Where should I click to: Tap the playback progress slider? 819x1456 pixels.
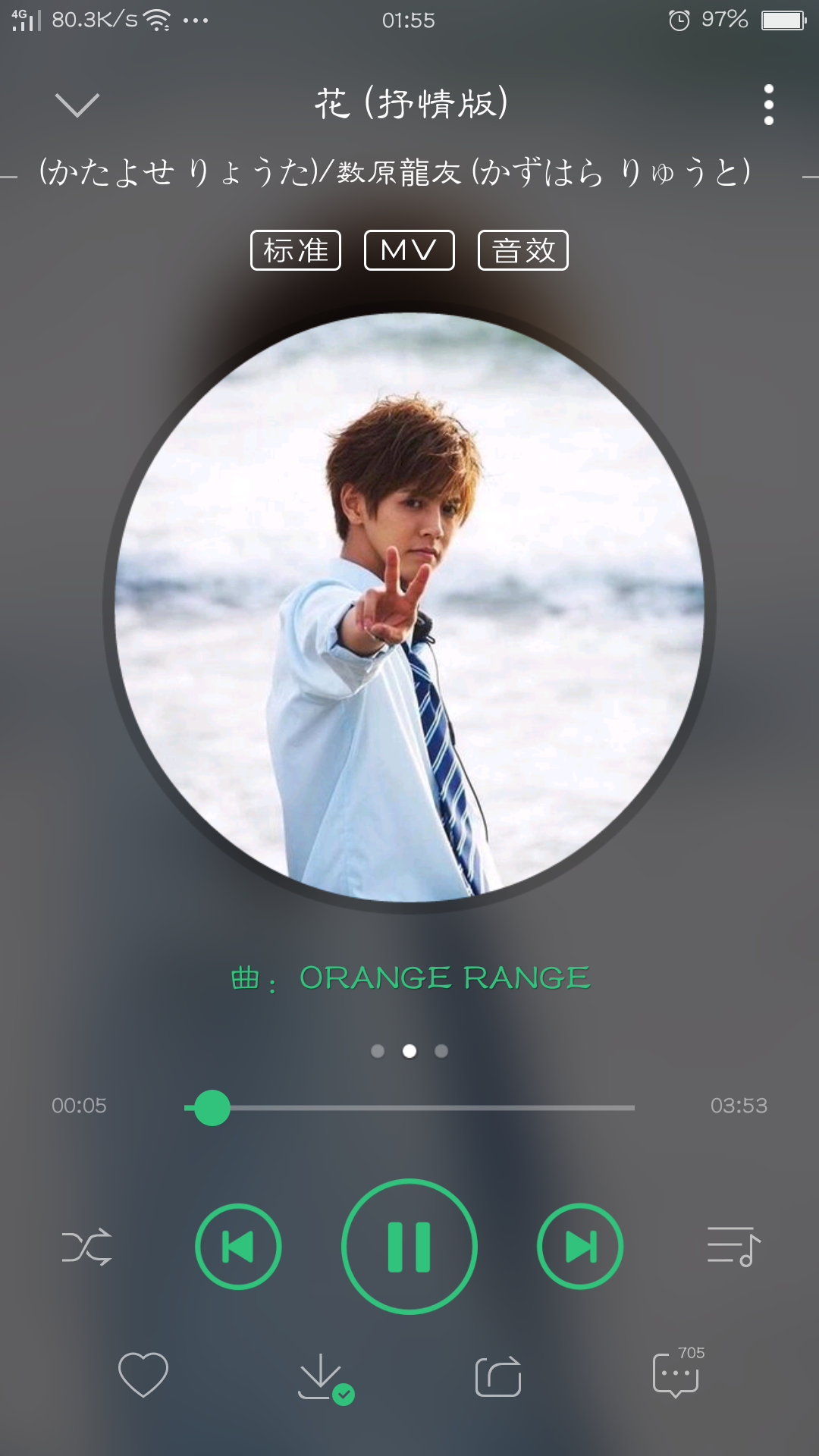click(x=409, y=1108)
